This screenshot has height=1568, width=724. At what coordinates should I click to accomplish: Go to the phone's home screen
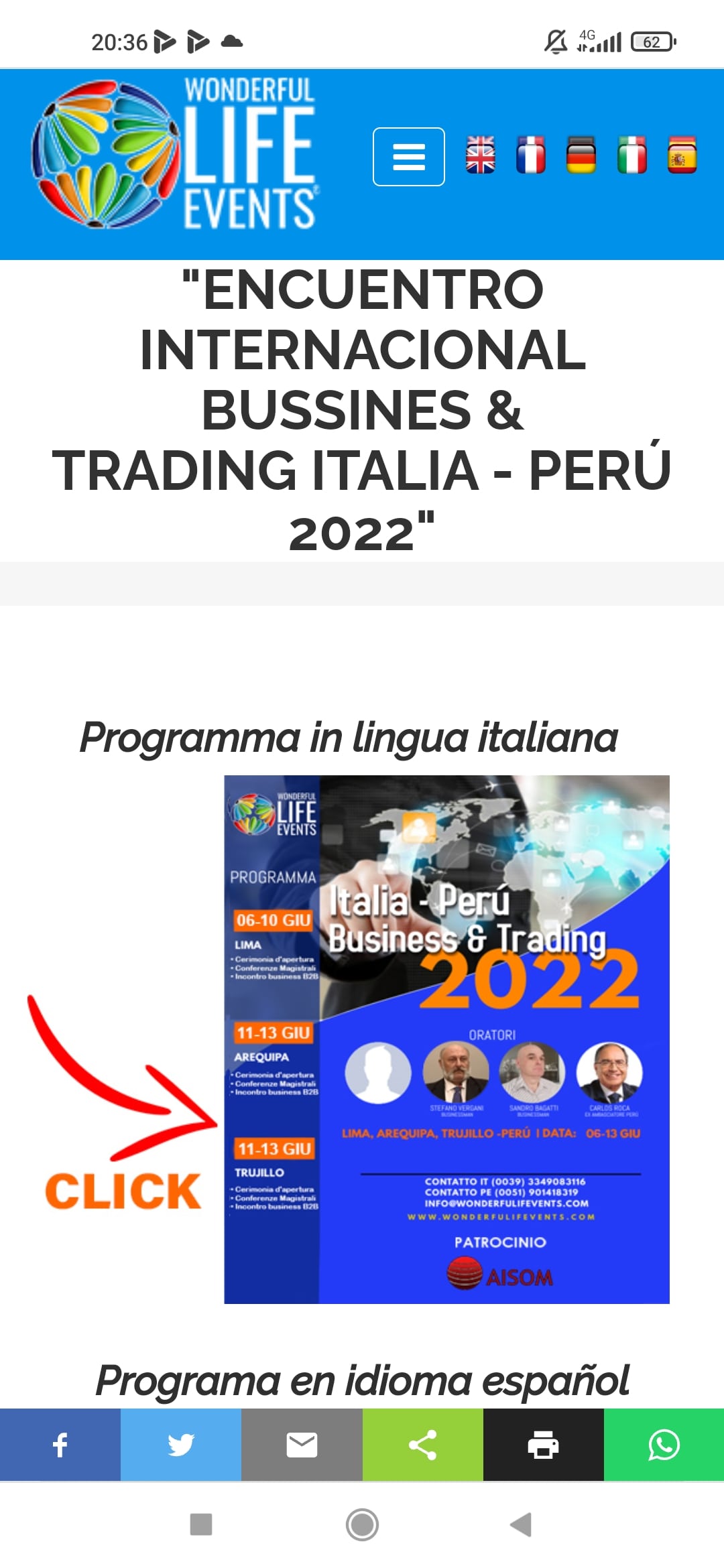click(362, 1524)
